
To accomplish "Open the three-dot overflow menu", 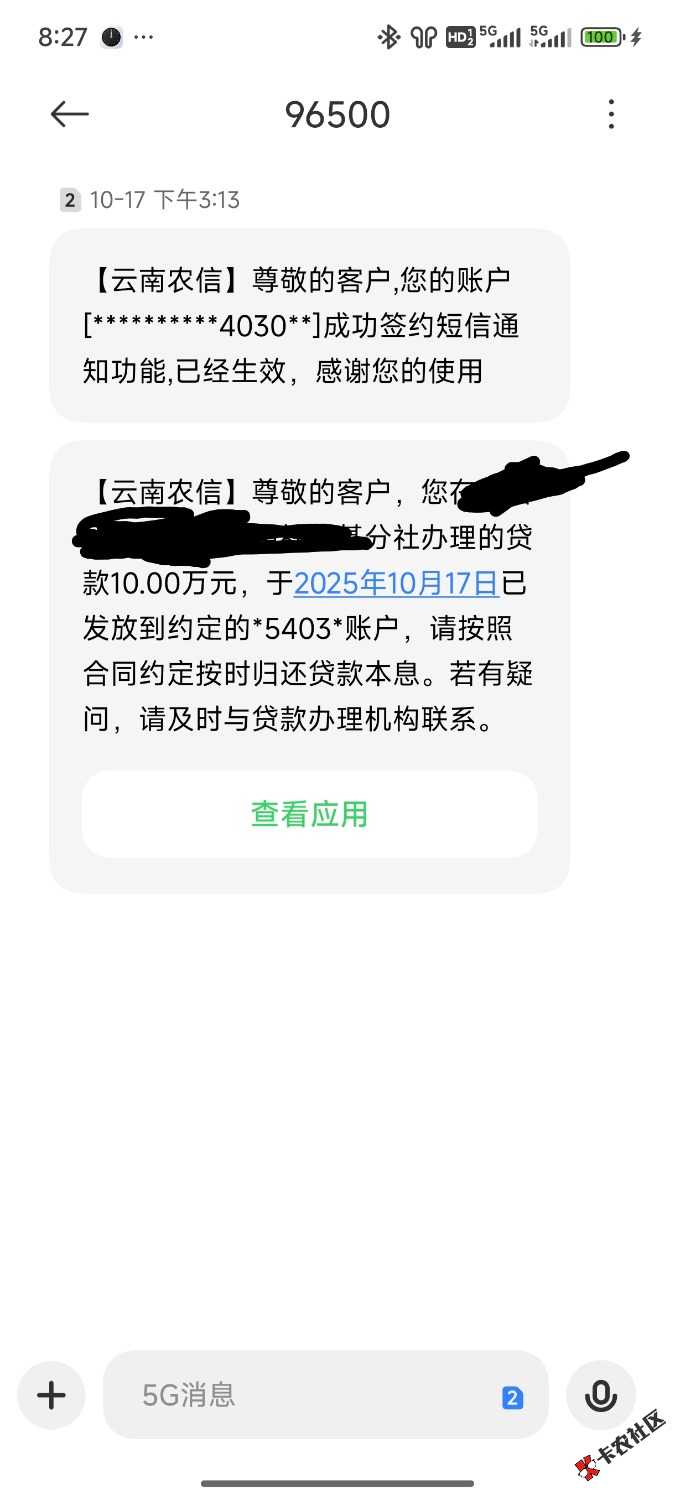I will (x=611, y=115).
